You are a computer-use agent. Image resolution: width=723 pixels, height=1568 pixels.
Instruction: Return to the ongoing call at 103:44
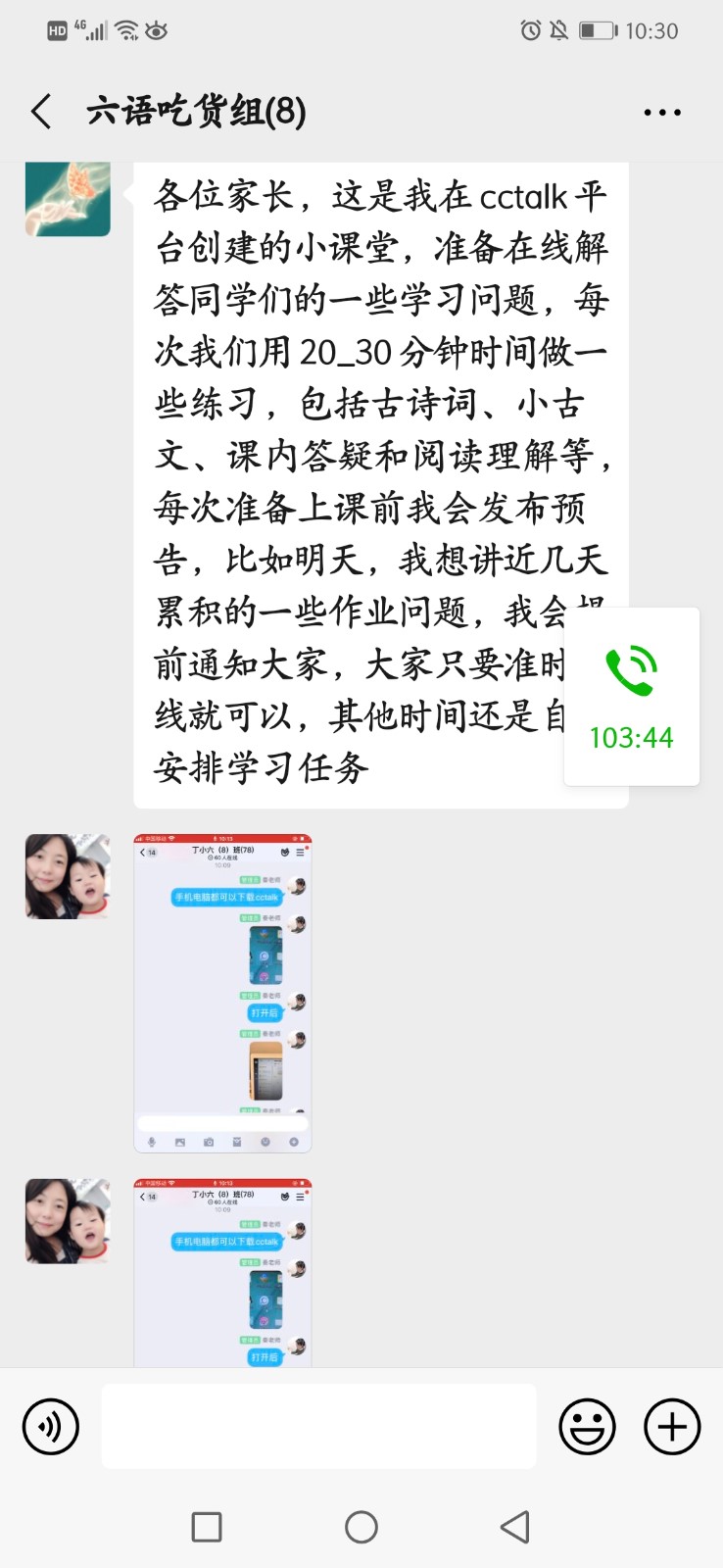[x=632, y=696]
